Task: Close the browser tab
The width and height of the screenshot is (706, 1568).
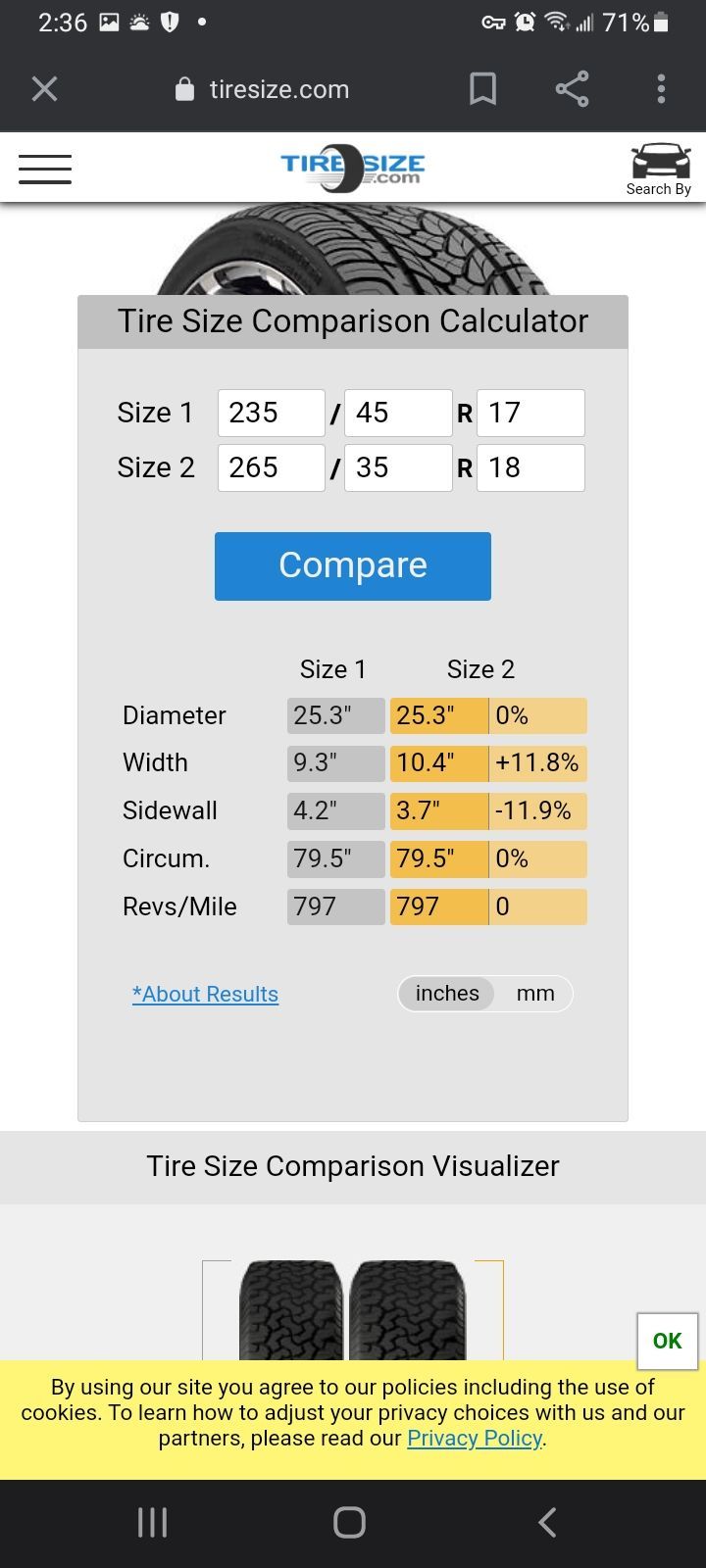Action: (45, 89)
